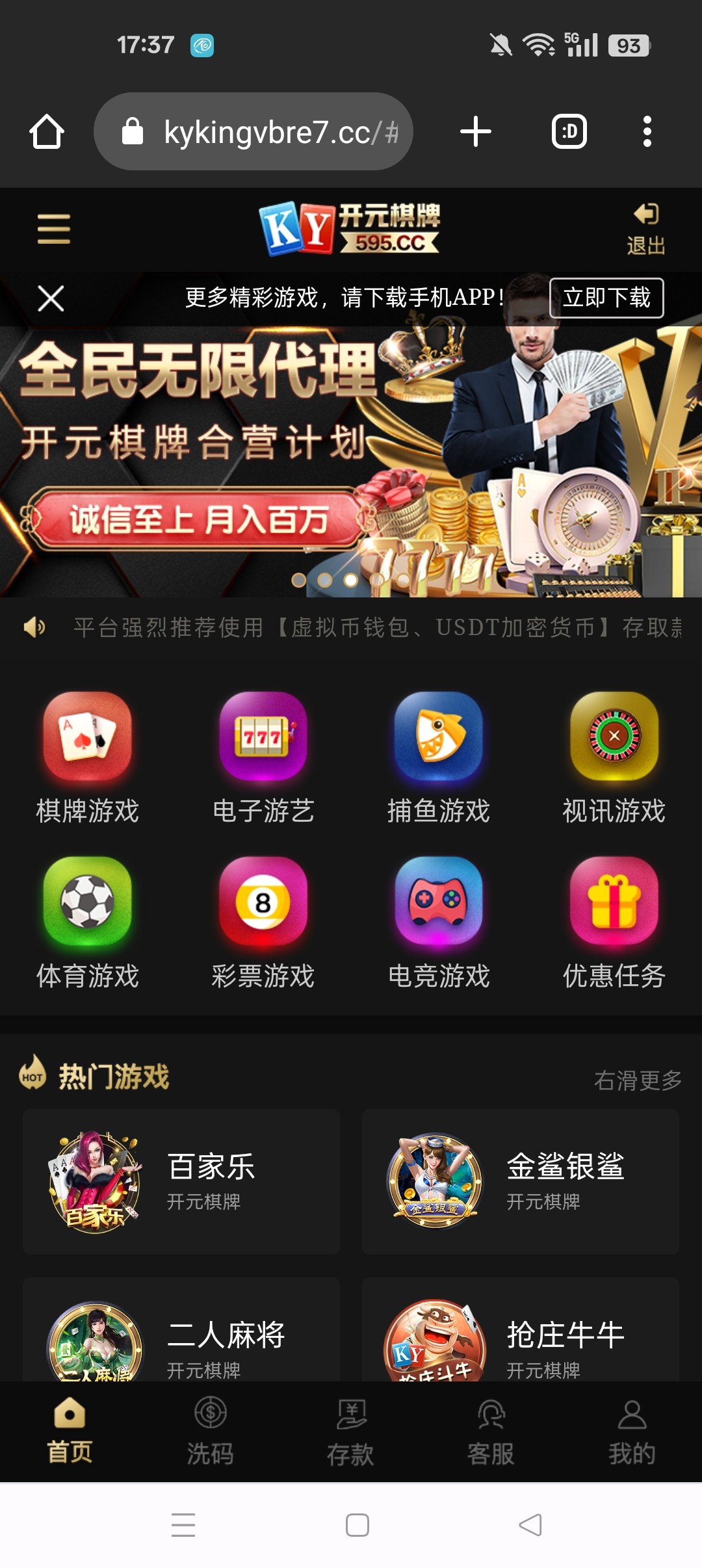
Task: Open the 优惠任务 rewards section
Action: [614, 922]
